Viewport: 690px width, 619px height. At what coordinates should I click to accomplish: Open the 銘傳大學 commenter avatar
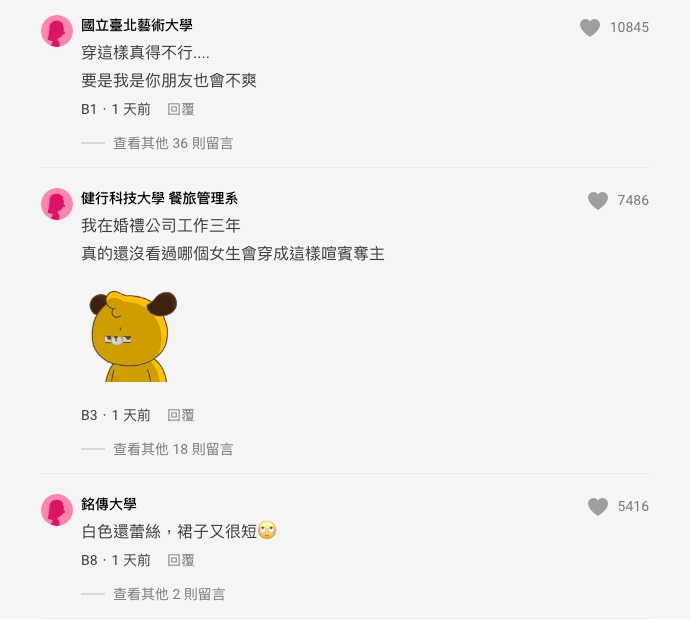(57, 510)
